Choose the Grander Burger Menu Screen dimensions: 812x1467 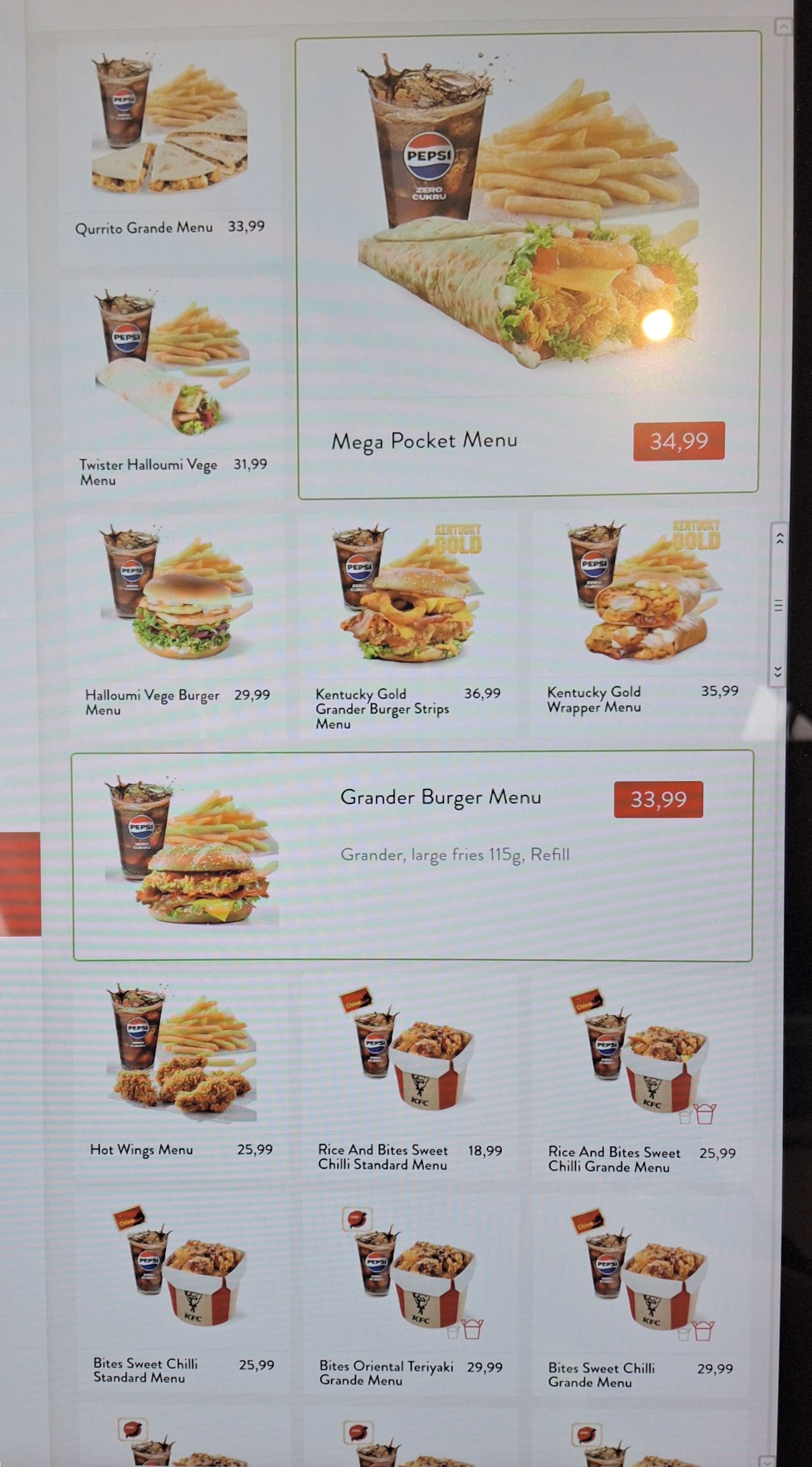(x=412, y=855)
